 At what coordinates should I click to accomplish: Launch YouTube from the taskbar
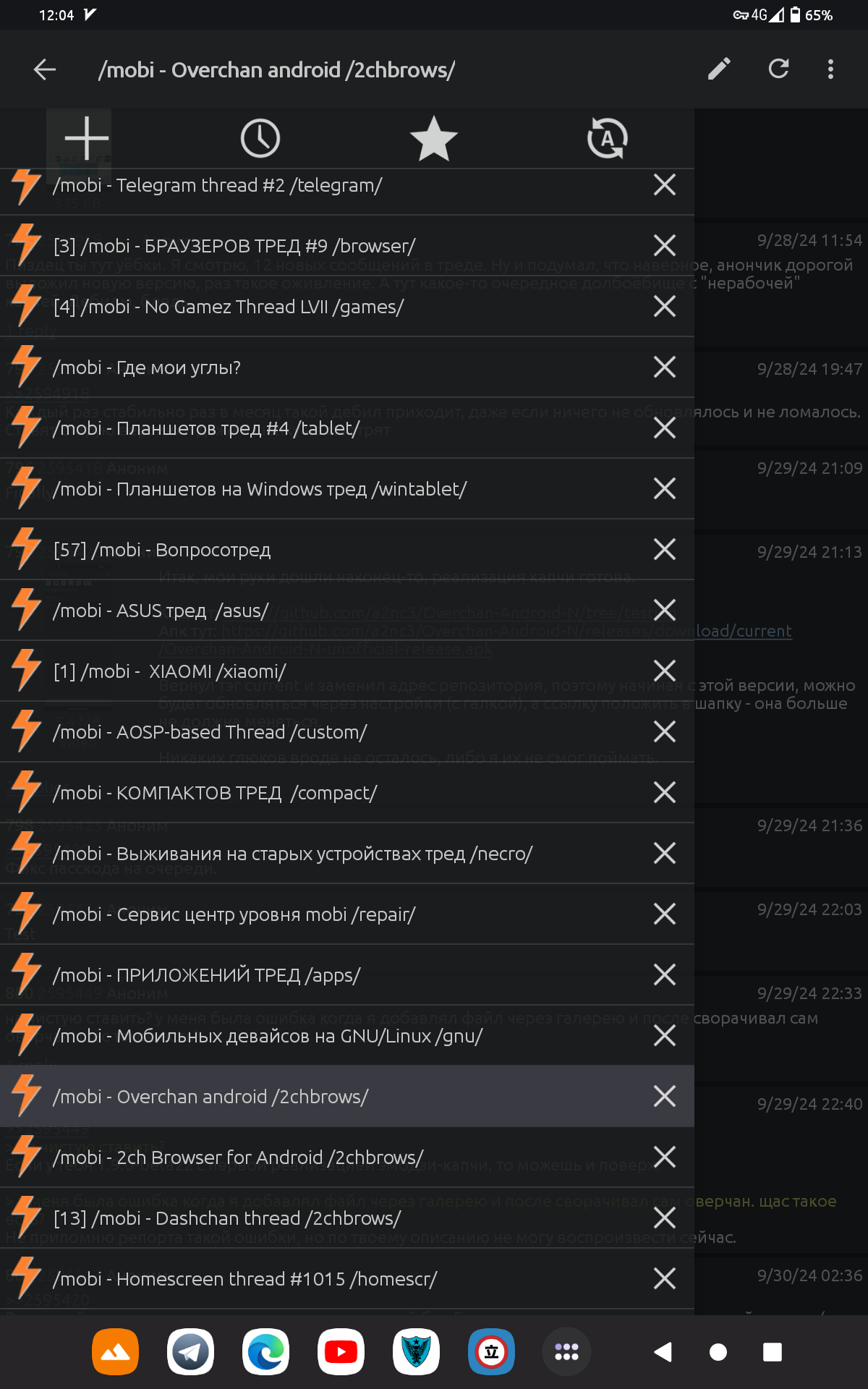point(341,1351)
